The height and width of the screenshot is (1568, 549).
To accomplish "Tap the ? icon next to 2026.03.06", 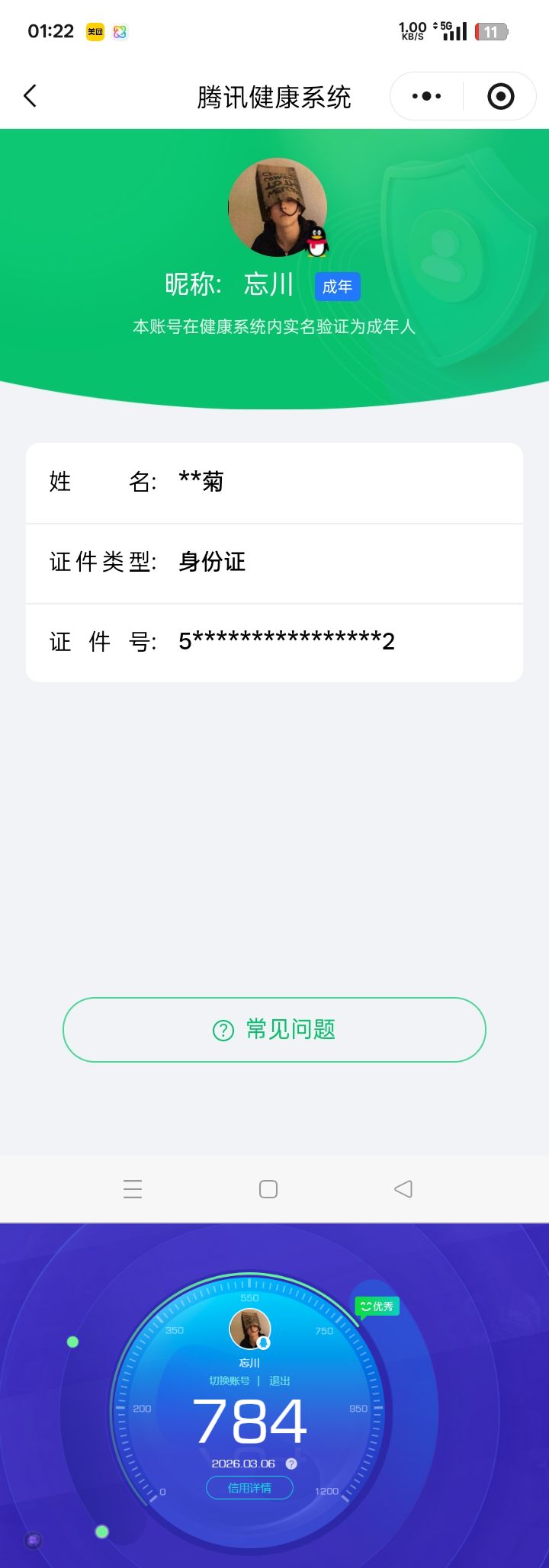I will point(291,1464).
